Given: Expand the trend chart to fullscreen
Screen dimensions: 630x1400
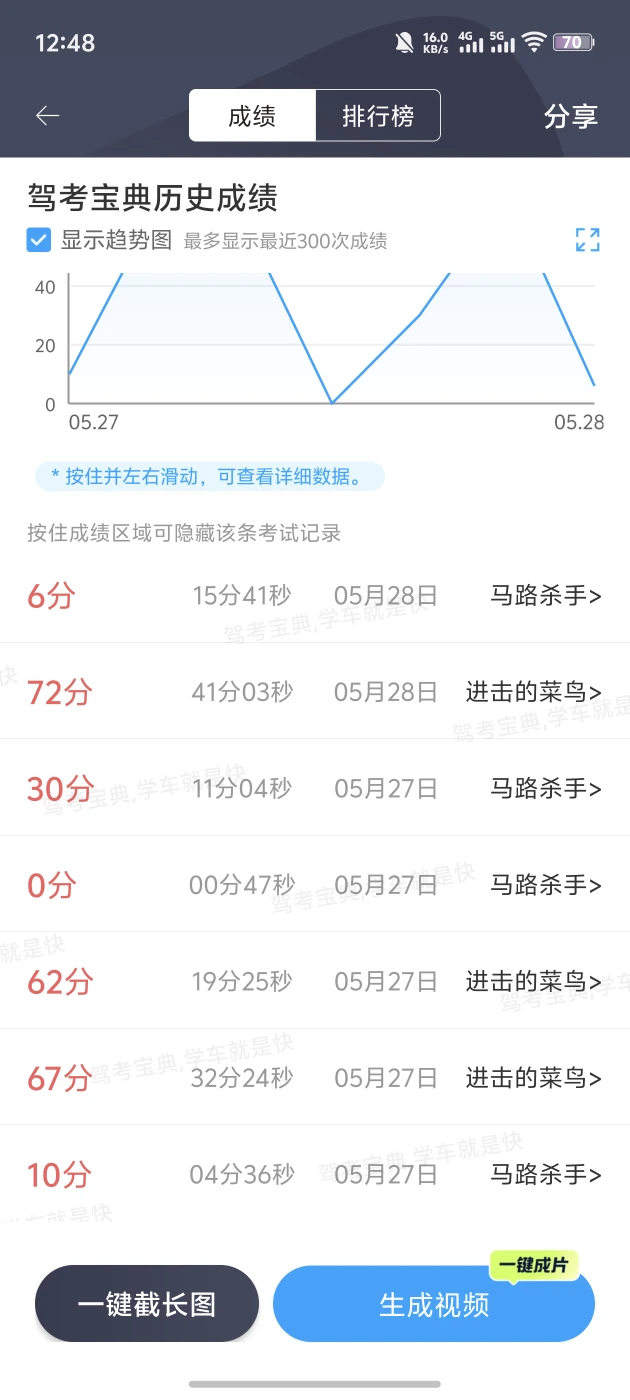Looking at the screenshot, I should [588, 240].
